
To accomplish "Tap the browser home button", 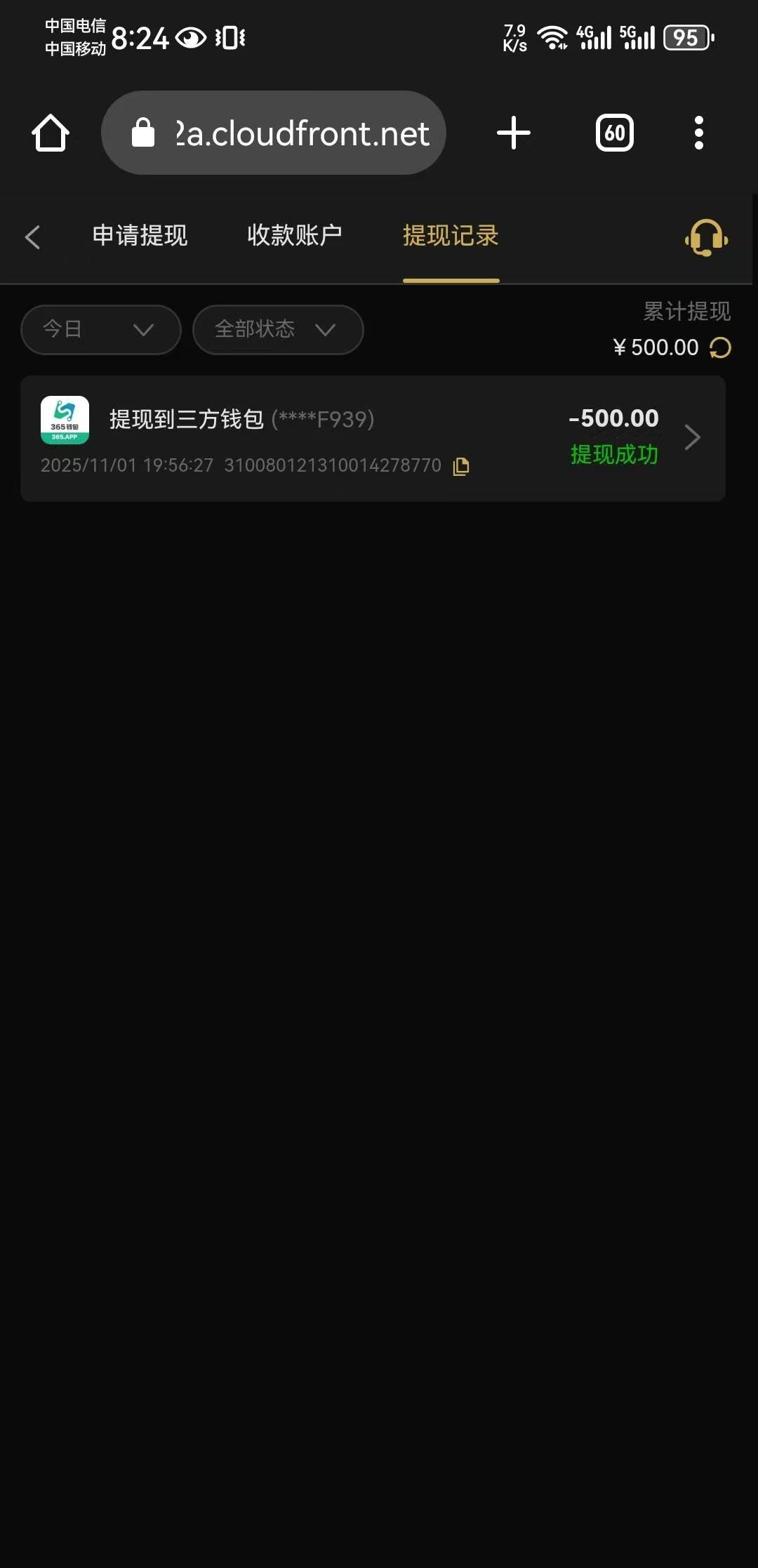I will click(51, 133).
